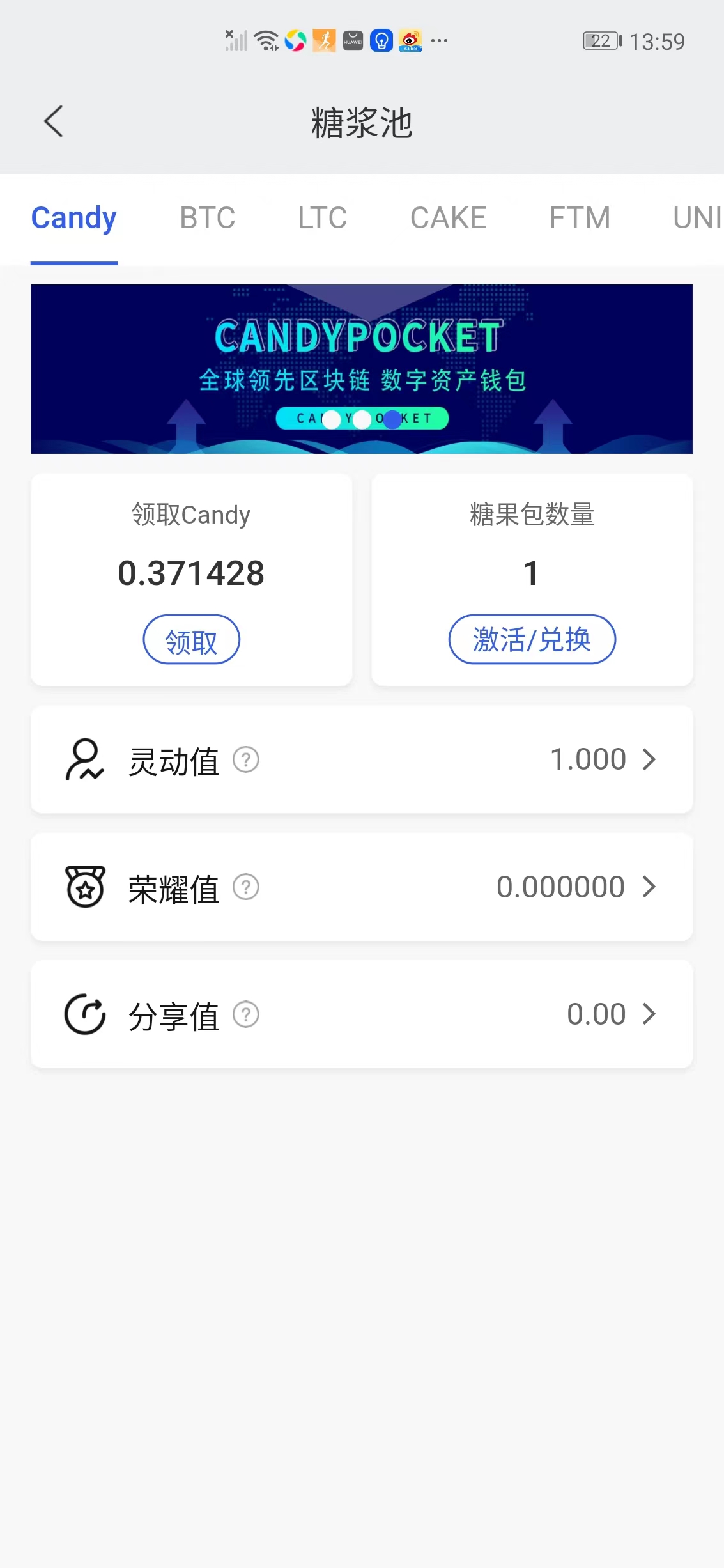Select the FTM tab
This screenshot has width=724, height=1568.
click(x=580, y=218)
